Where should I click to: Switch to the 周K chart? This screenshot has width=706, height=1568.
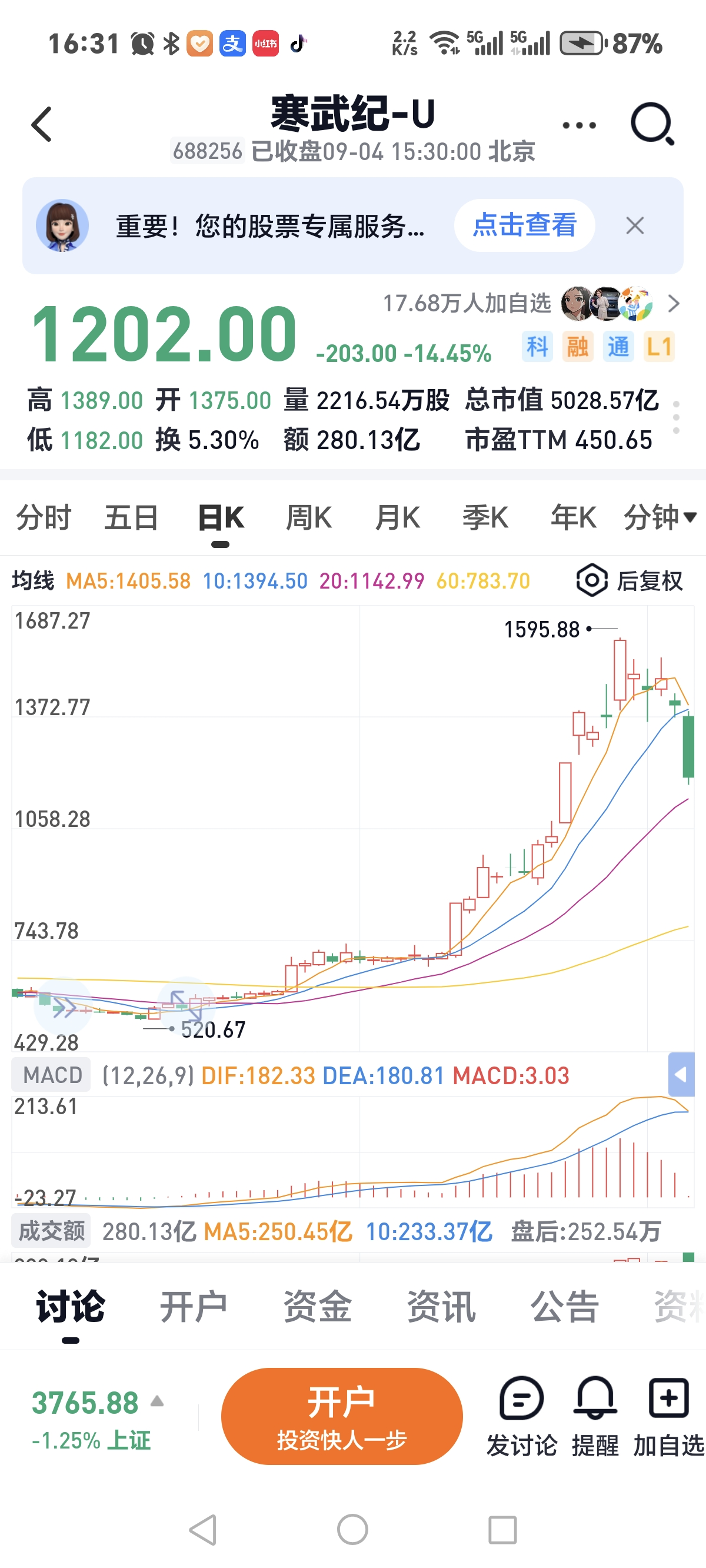[x=308, y=518]
